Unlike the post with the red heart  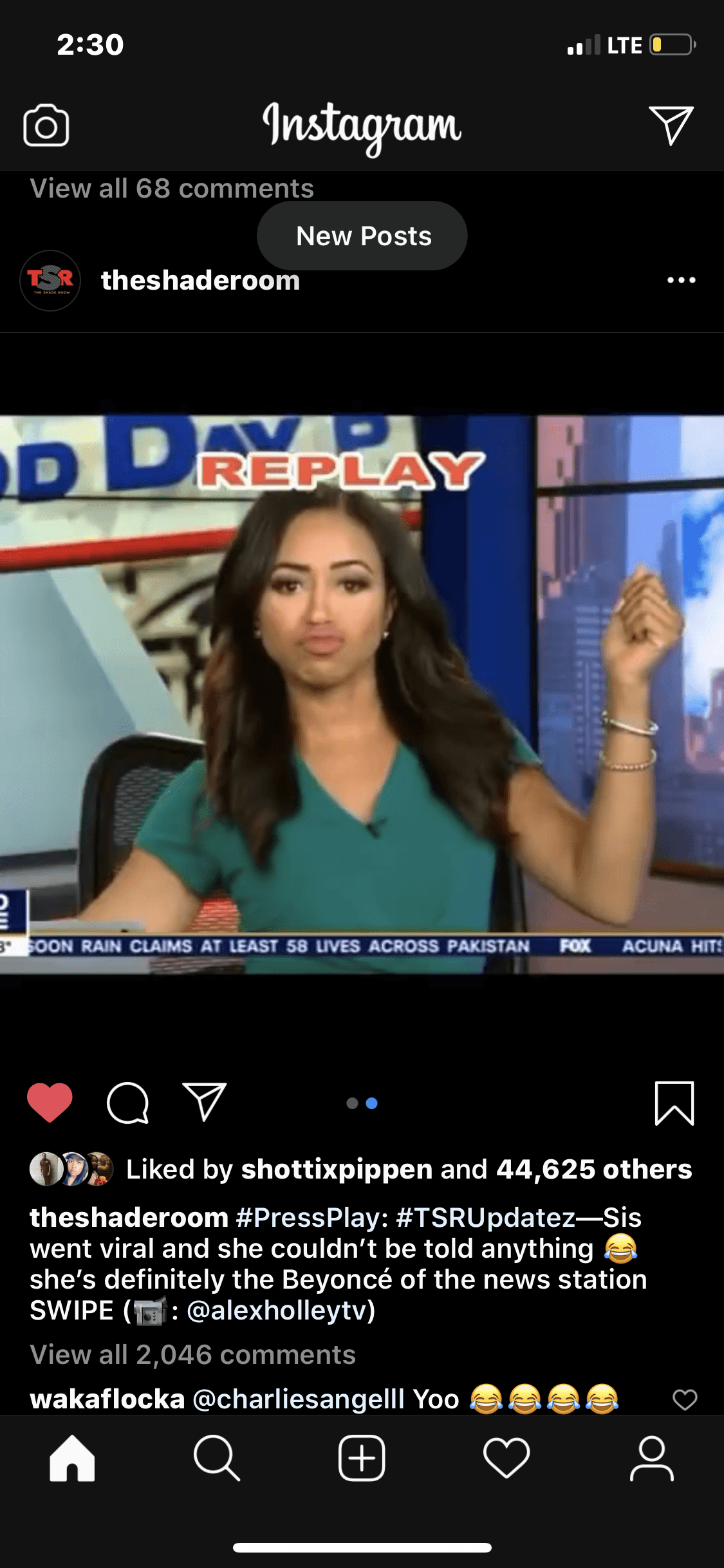point(50,1103)
